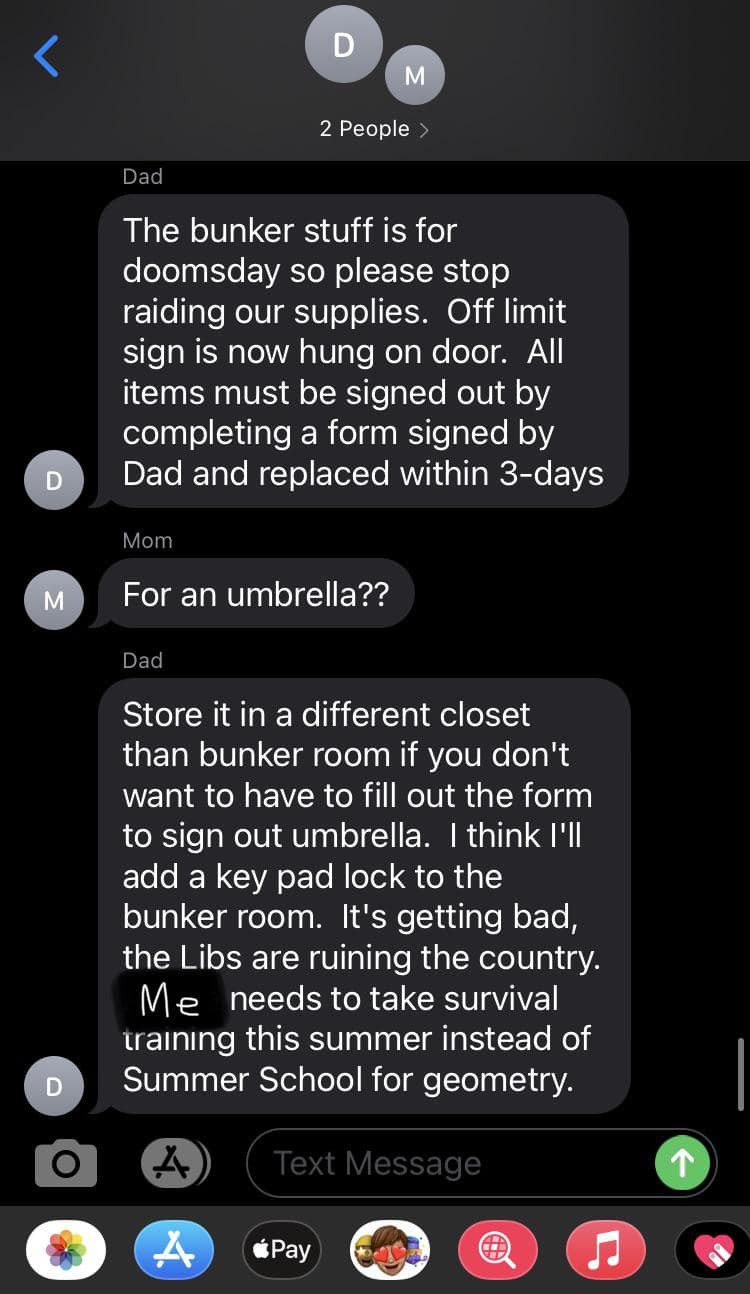Open the image search app in the drawer
Image resolution: width=750 pixels, height=1294 pixels.
(x=497, y=1250)
